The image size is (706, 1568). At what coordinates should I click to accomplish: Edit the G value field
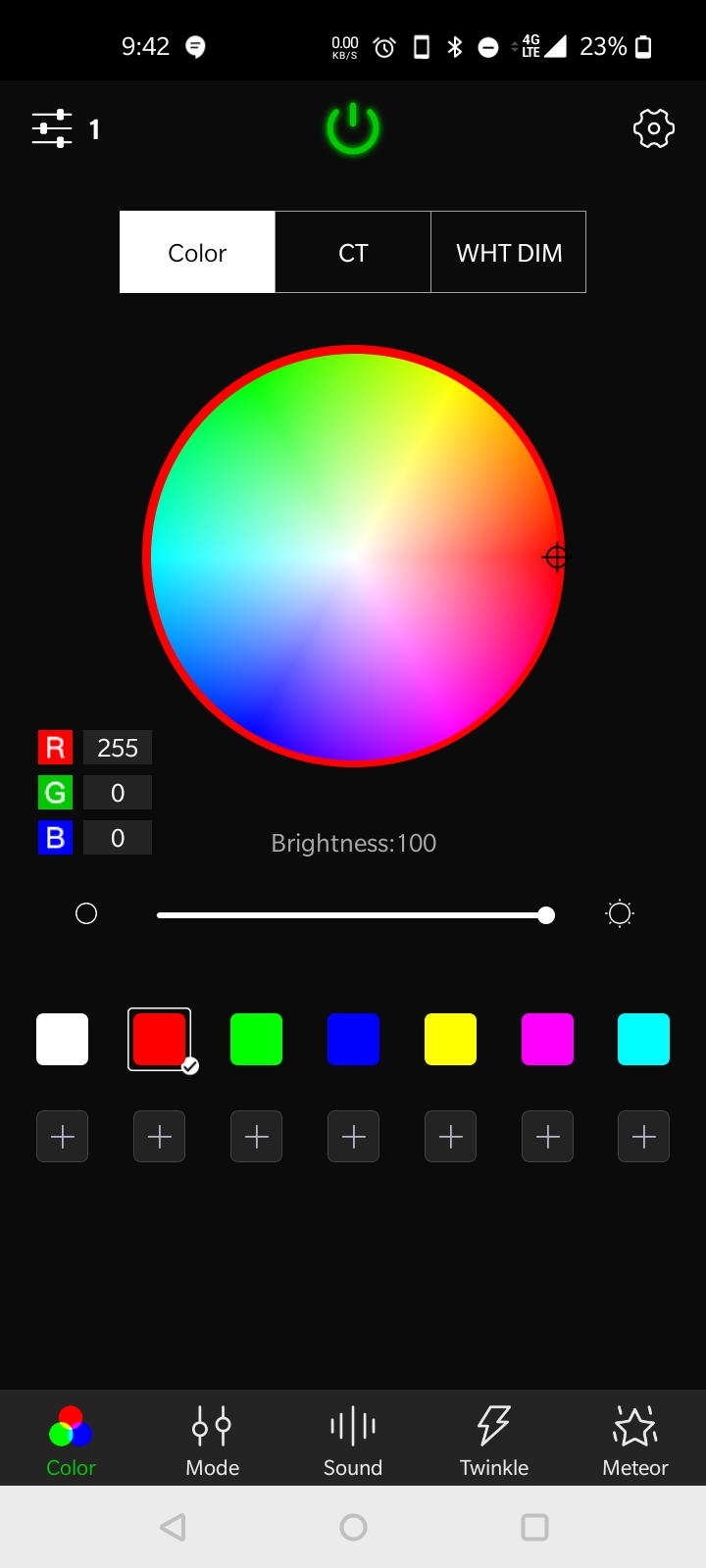click(x=118, y=793)
